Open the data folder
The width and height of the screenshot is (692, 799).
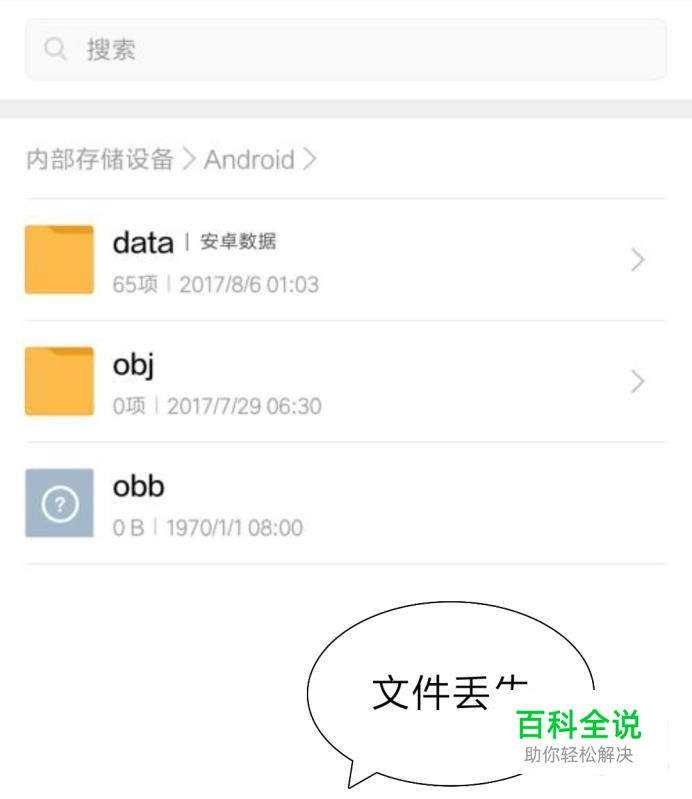tap(345, 260)
